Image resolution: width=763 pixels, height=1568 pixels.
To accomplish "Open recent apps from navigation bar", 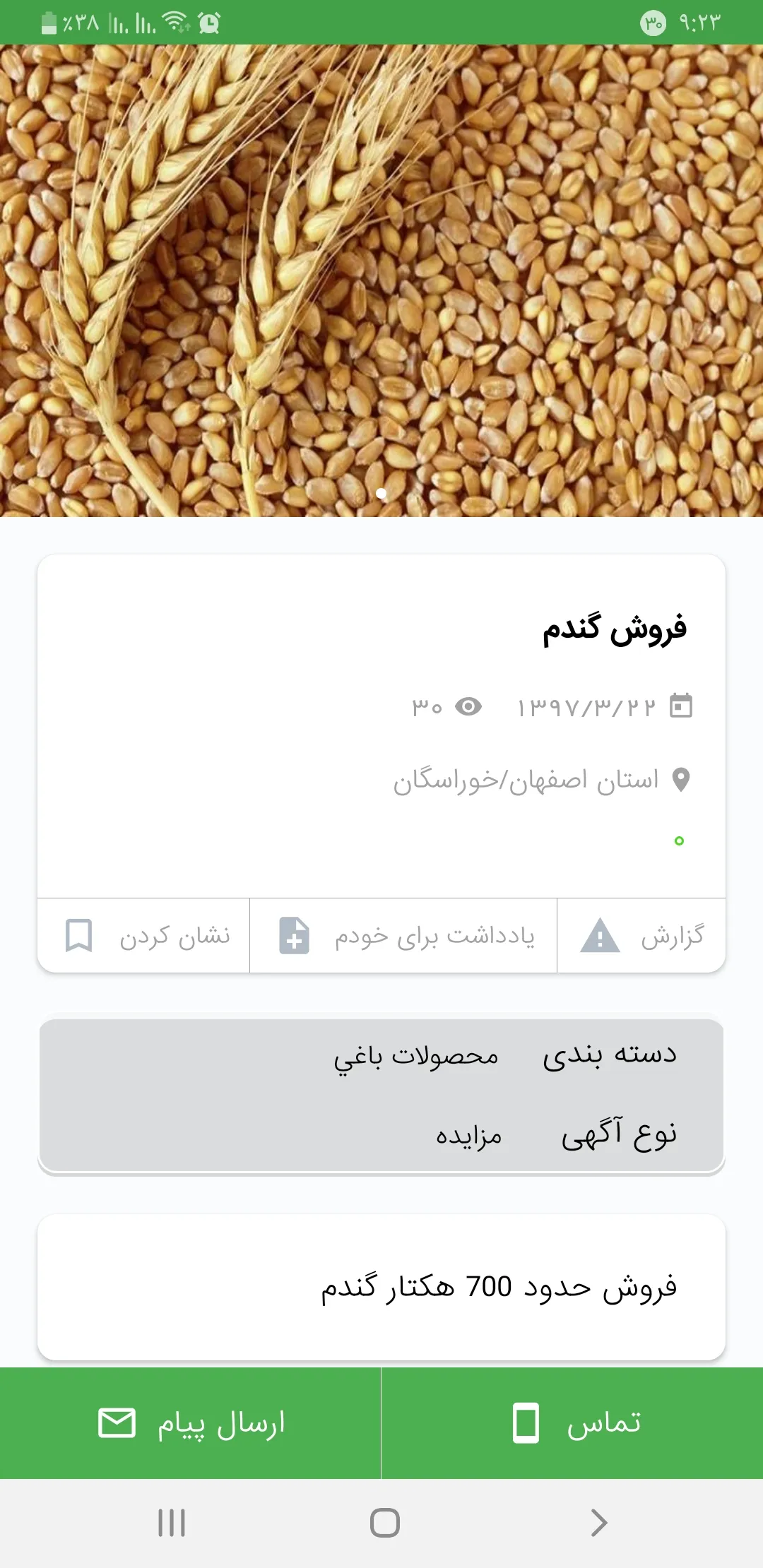I will point(172,1523).
